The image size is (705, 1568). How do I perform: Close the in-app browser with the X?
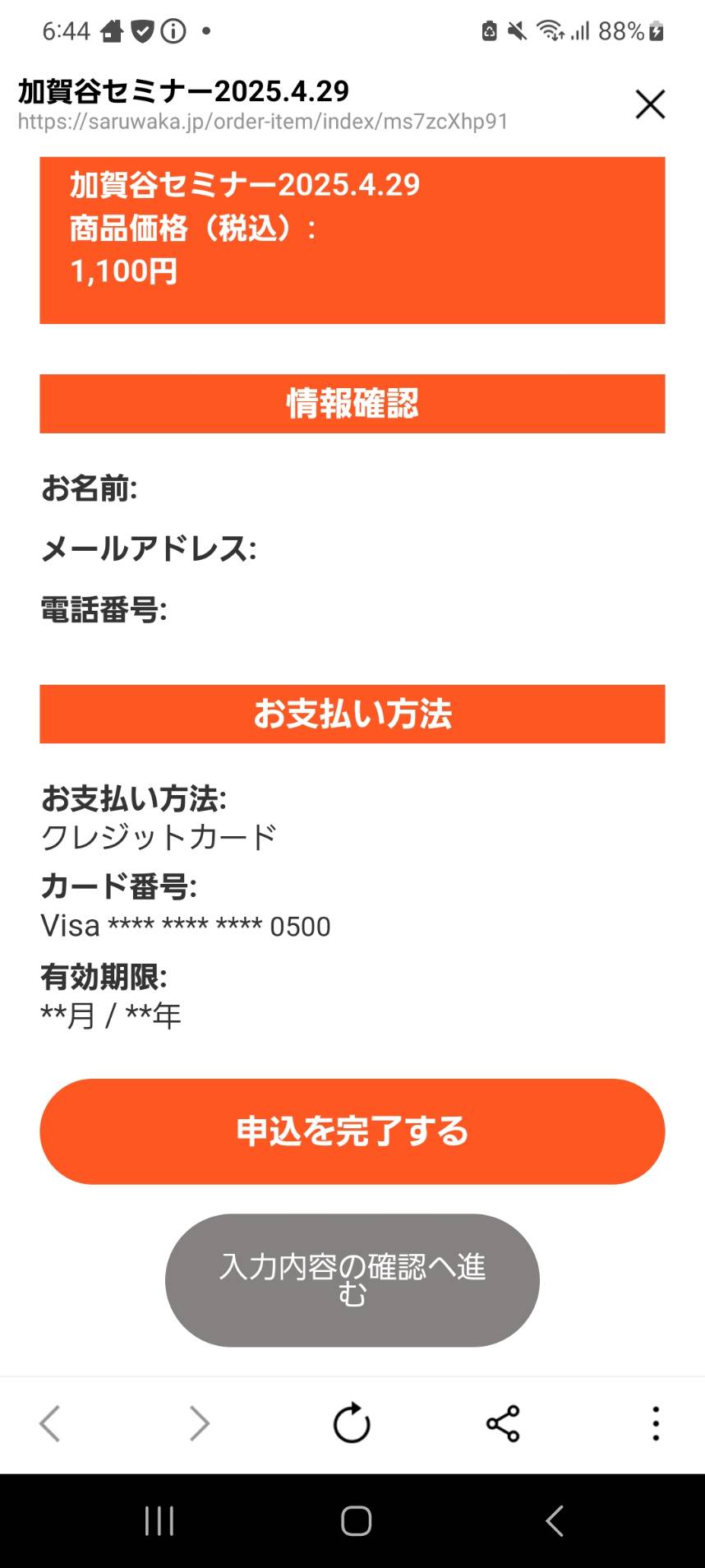pyautogui.click(x=650, y=104)
